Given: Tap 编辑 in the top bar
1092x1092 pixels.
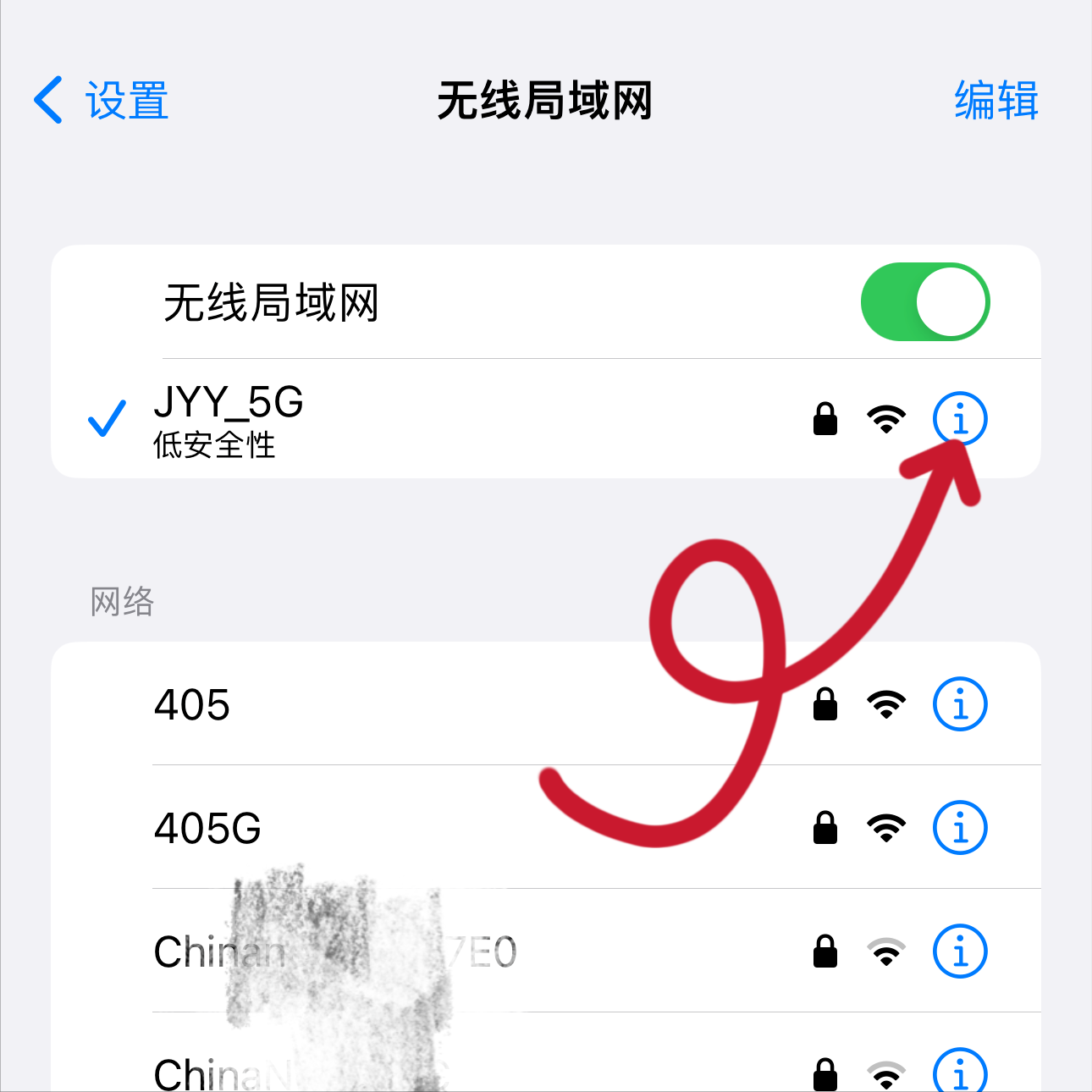Looking at the screenshot, I should pos(995,101).
